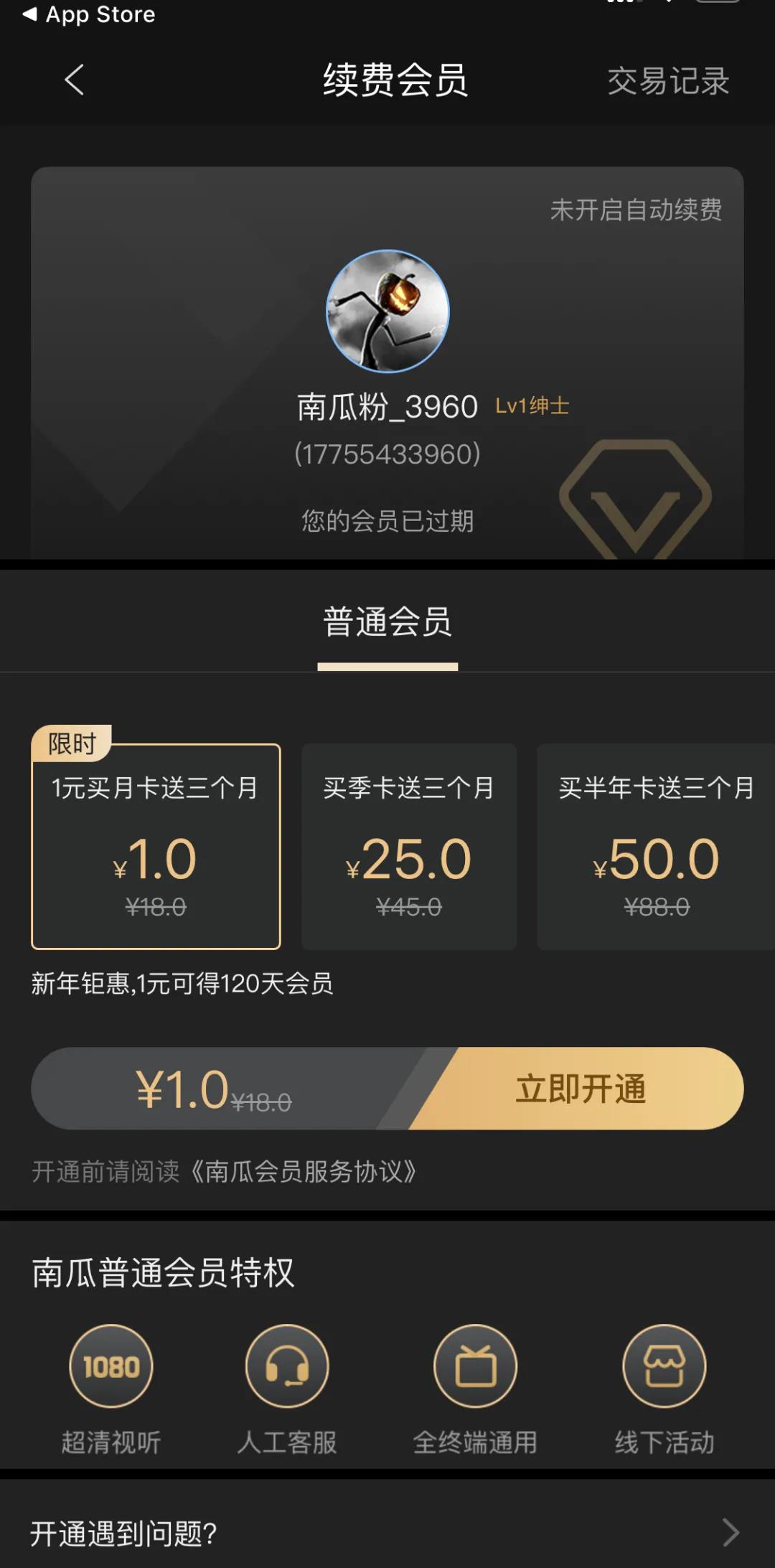The width and height of the screenshot is (775, 1568).
Task: Open the 人工客服 headset icon
Action: pos(288,1366)
